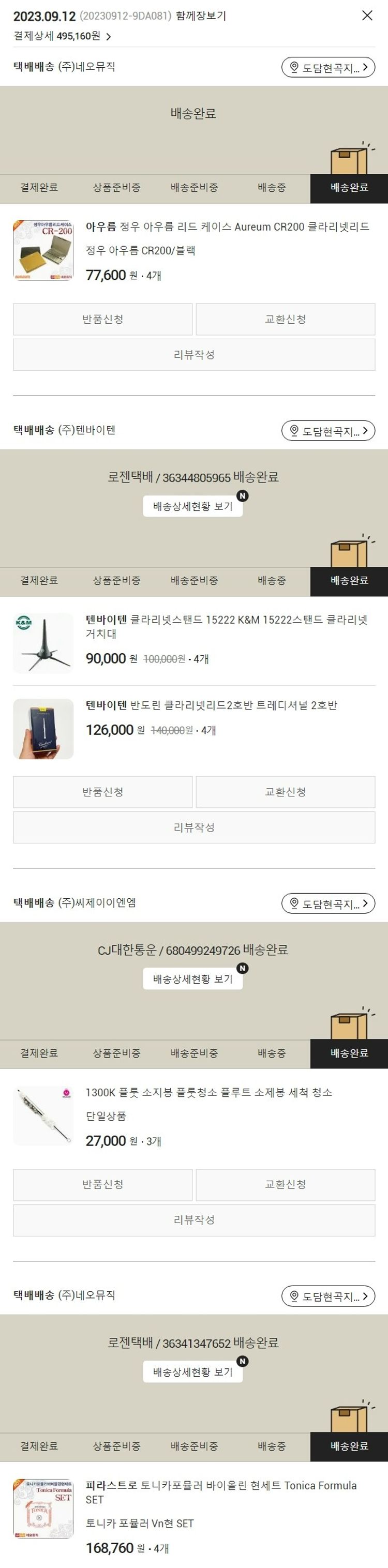Screen dimensions: 388x1568
Task: View CJ대한통운 delivery tracking details
Action: coord(192,978)
